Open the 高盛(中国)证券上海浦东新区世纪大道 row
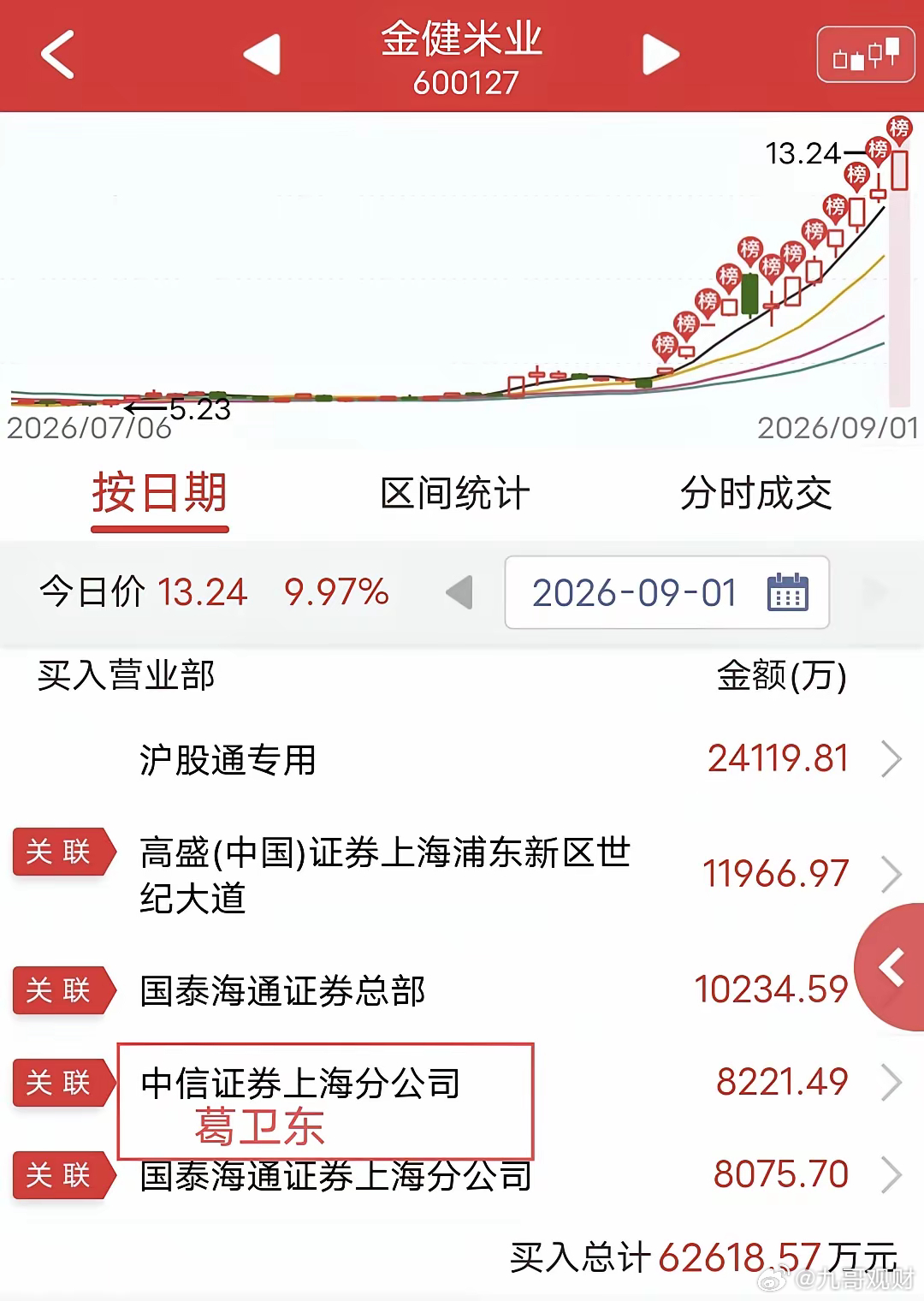The width and height of the screenshot is (924, 1301). tap(462, 875)
